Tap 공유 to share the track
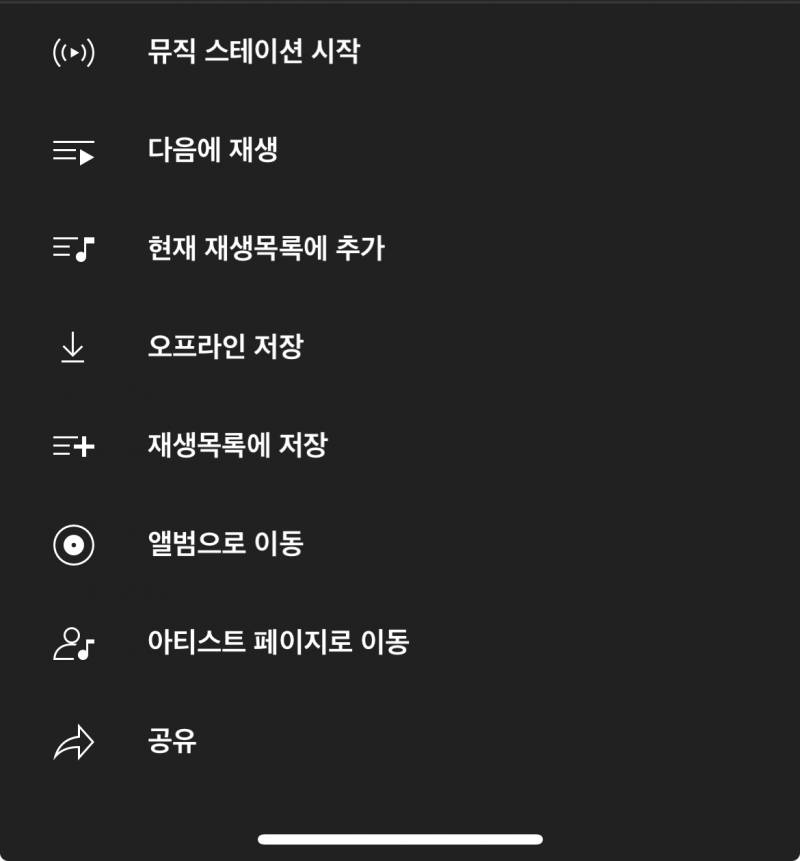 (x=171, y=741)
